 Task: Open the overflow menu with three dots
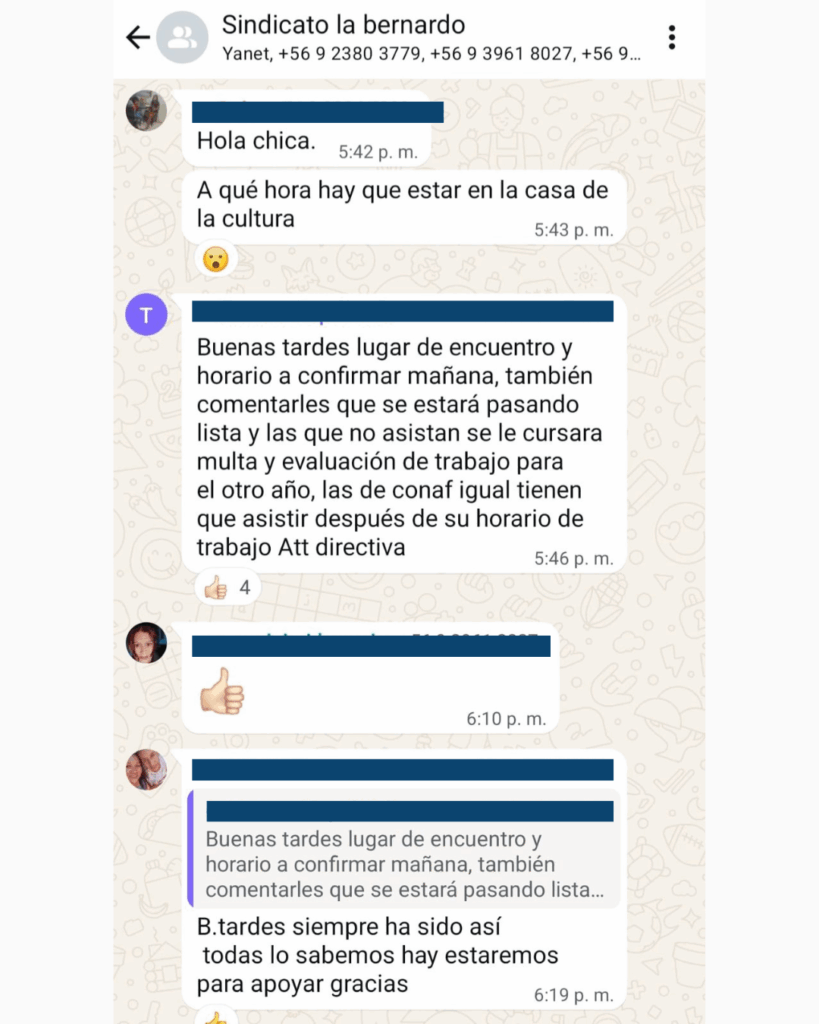[672, 38]
